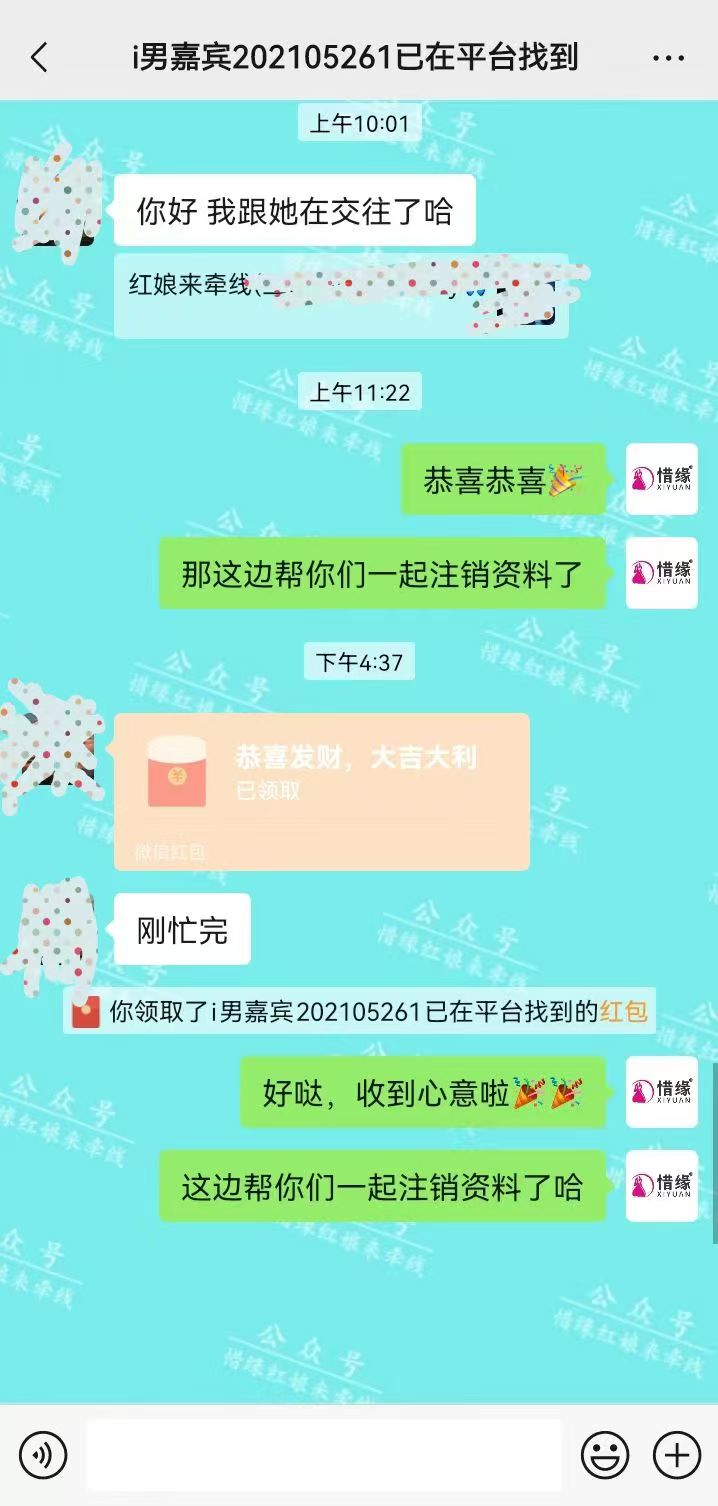Open sender avatar beside 刚忙完

[x=55, y=929]
